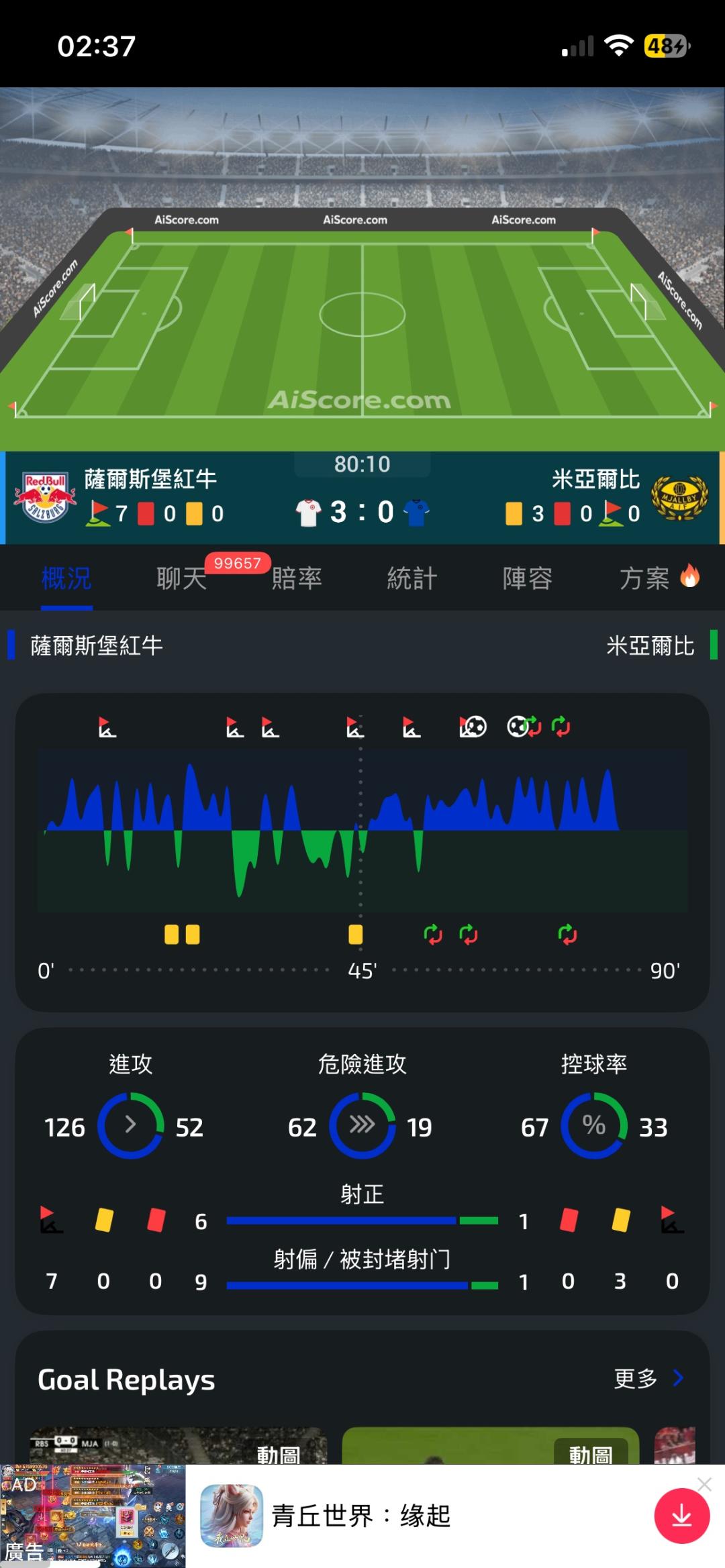
Task: Open the first goal replay 動圖 thumbnail
Action: [179, 1445]
